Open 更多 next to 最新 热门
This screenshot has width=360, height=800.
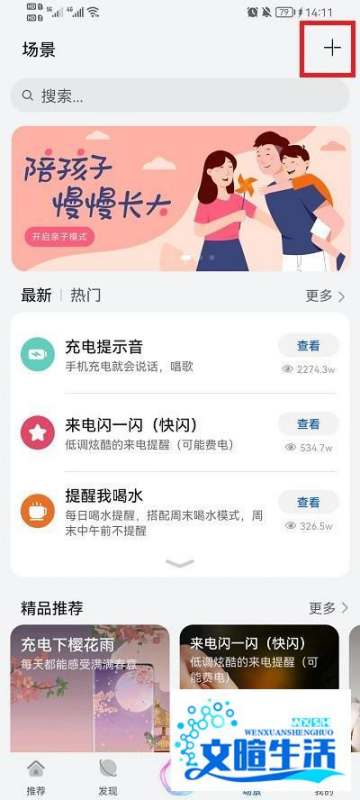[x=325, y=296]
